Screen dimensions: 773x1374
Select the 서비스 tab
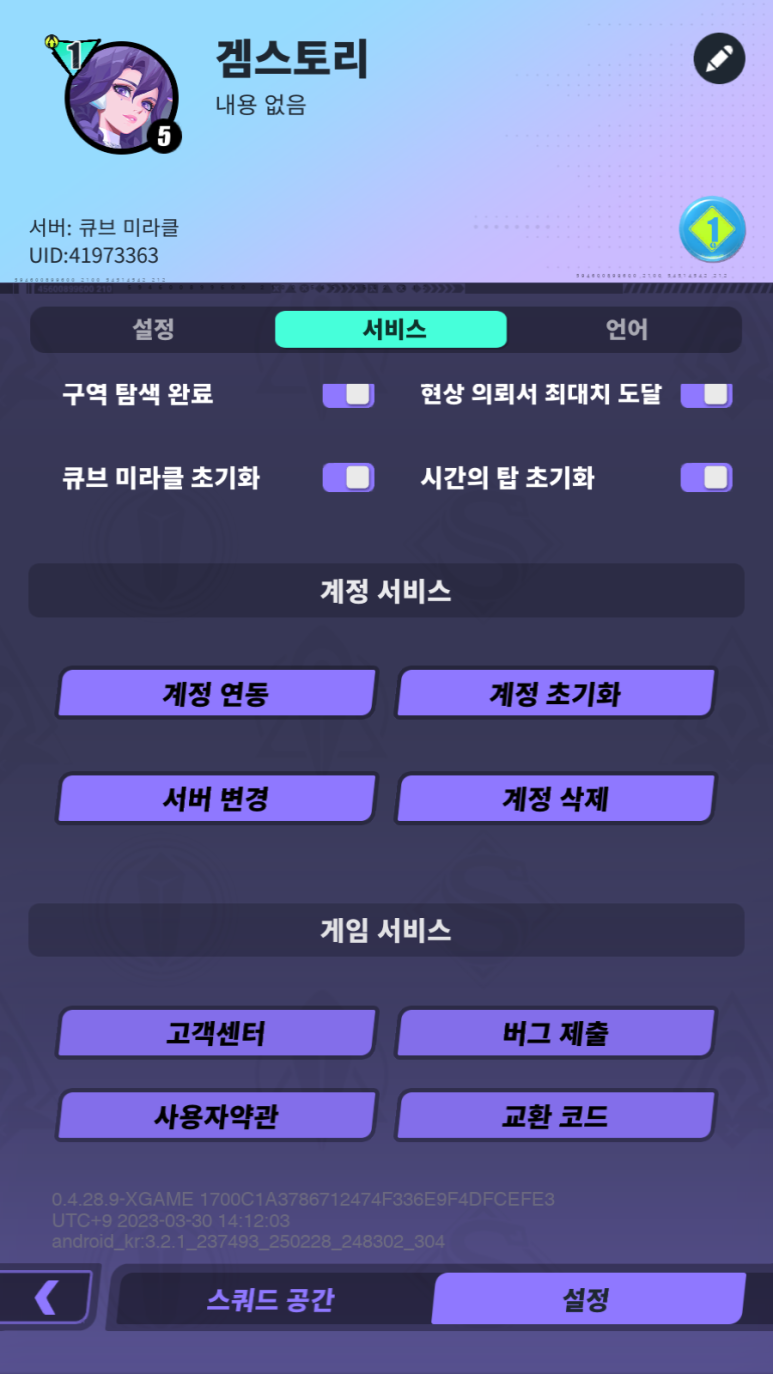pos(391,329)
